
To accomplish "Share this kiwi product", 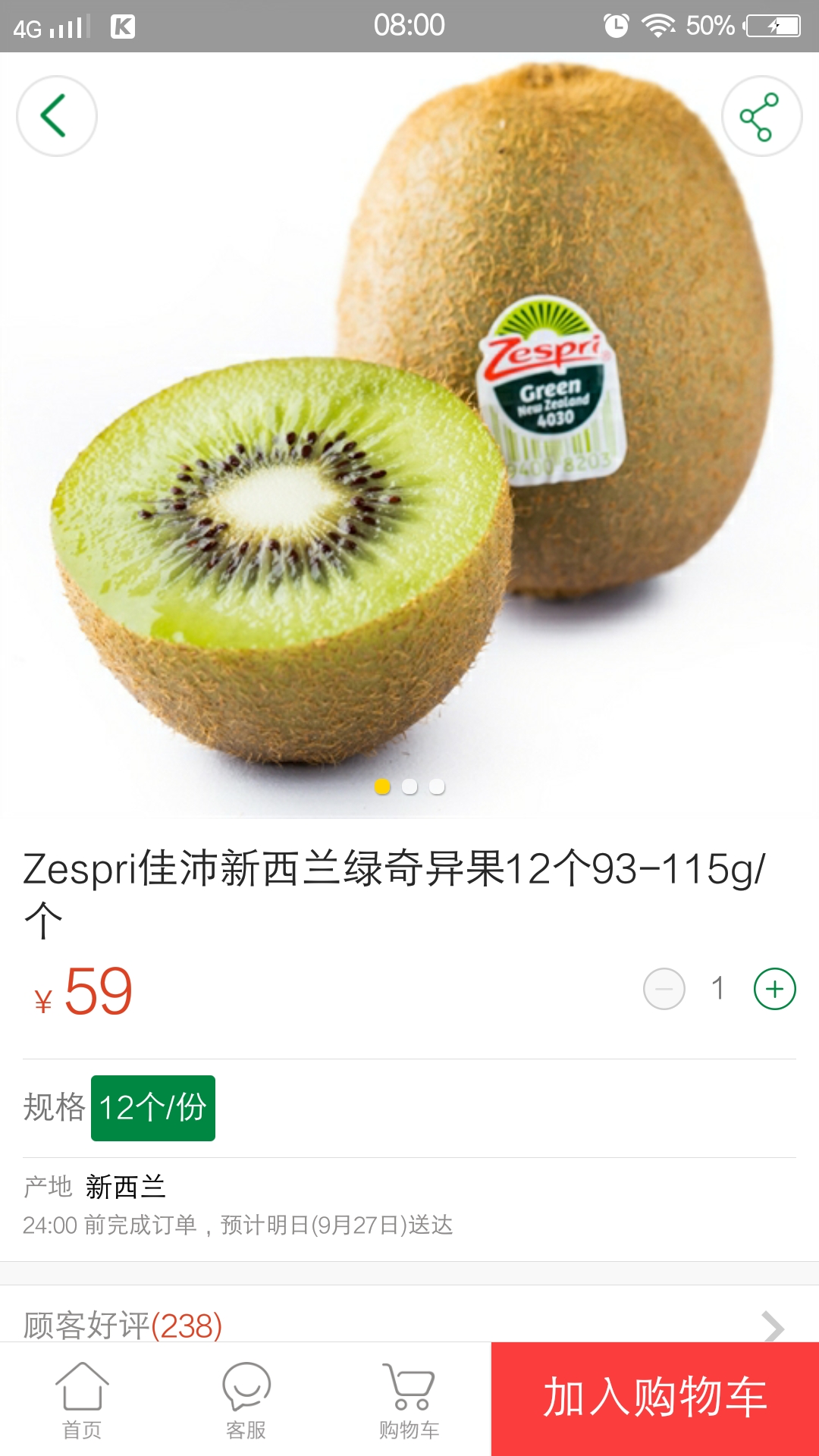I will point(761,116).
